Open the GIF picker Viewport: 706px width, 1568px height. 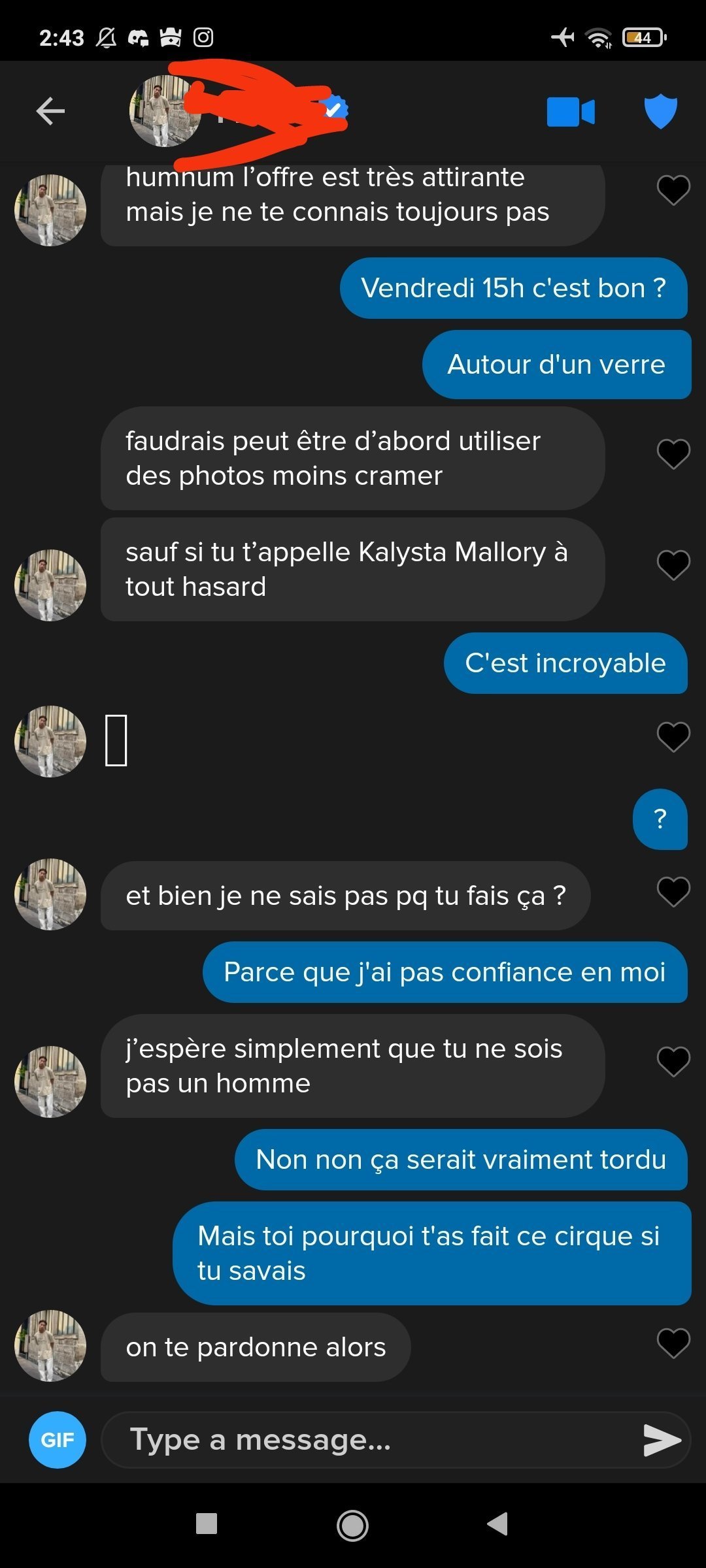pos(58,1440)
